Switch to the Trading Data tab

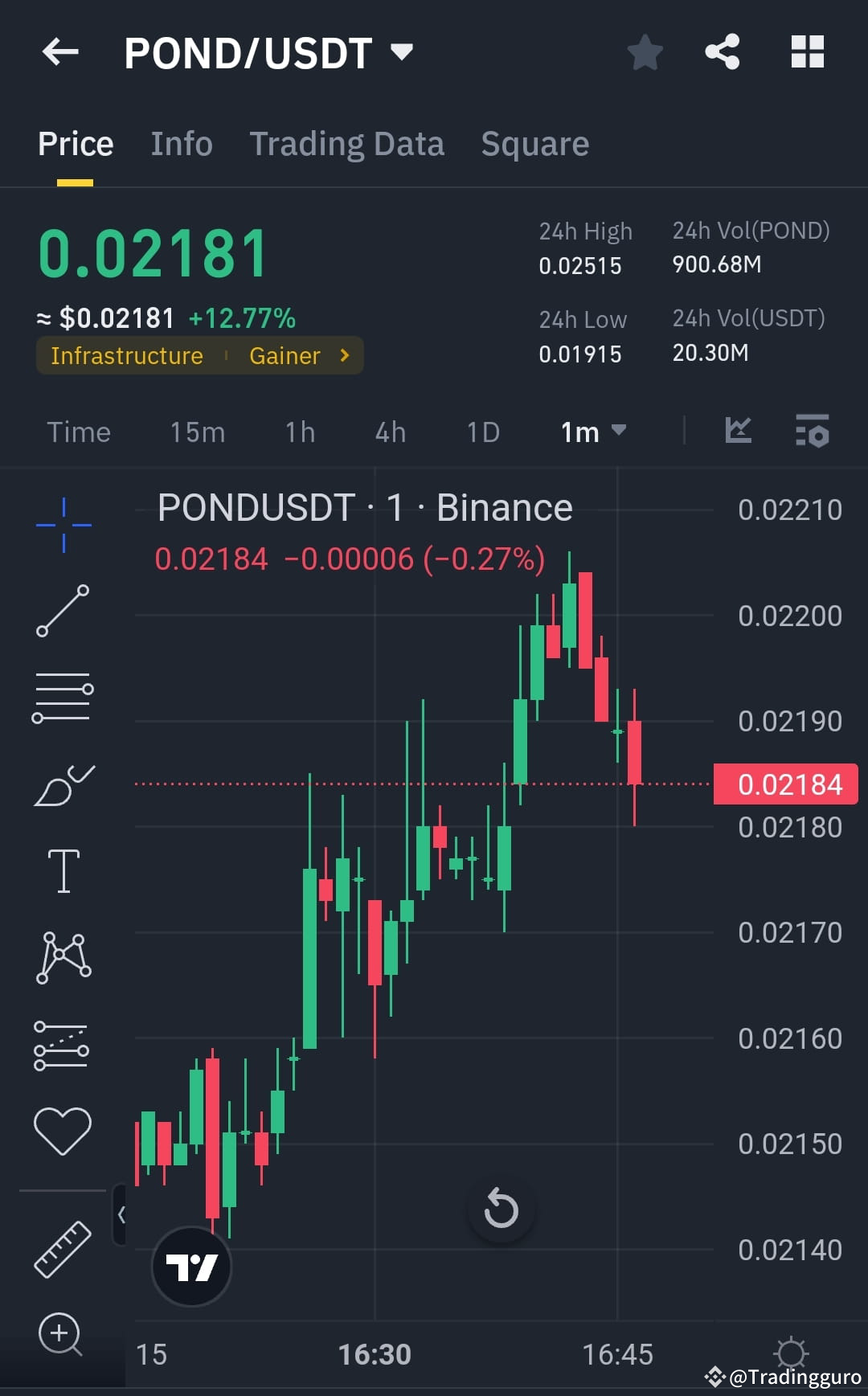pyautogui.click(x=347, y=143)
